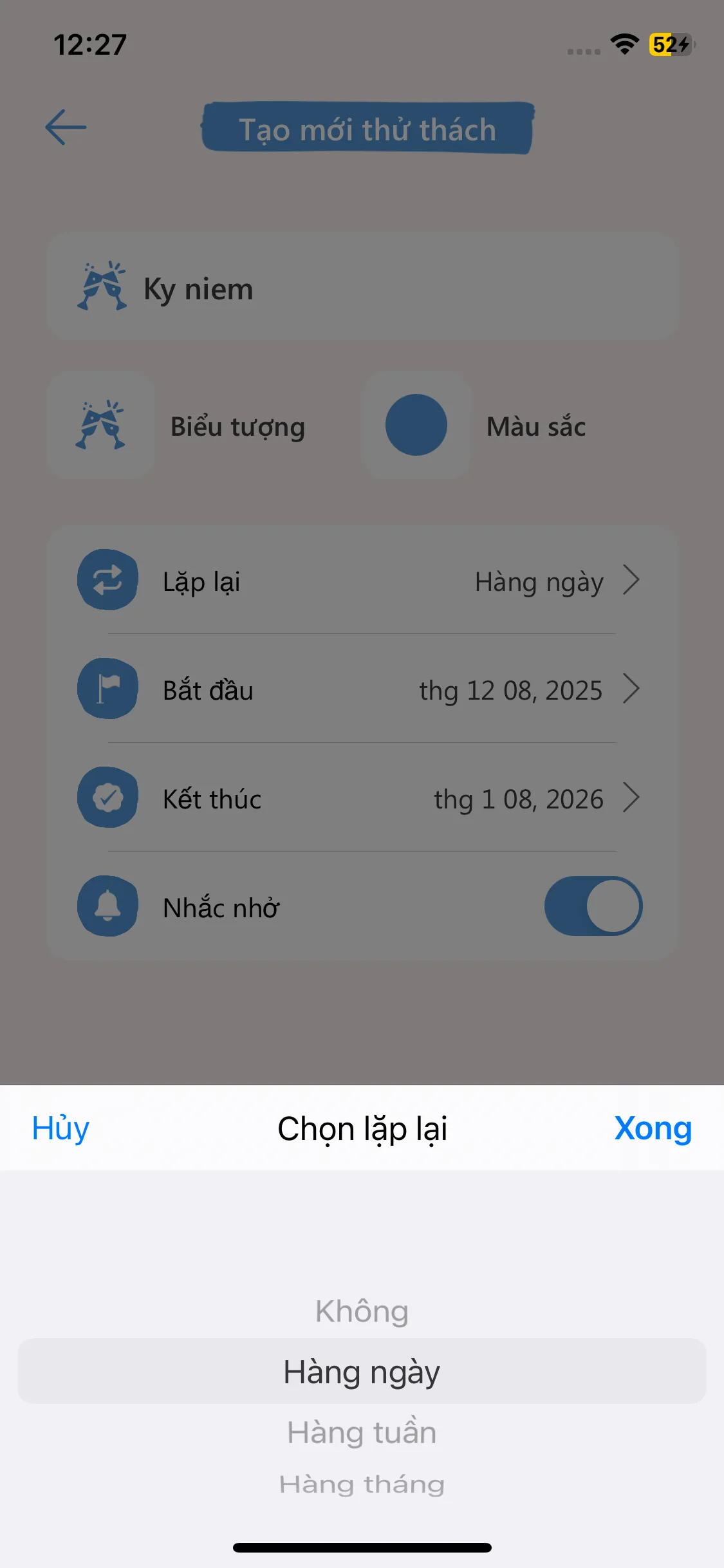Click the bell icon next to Nhắc nhở
The height and width of the screenshot is (1568, 724).
point(107,906)
